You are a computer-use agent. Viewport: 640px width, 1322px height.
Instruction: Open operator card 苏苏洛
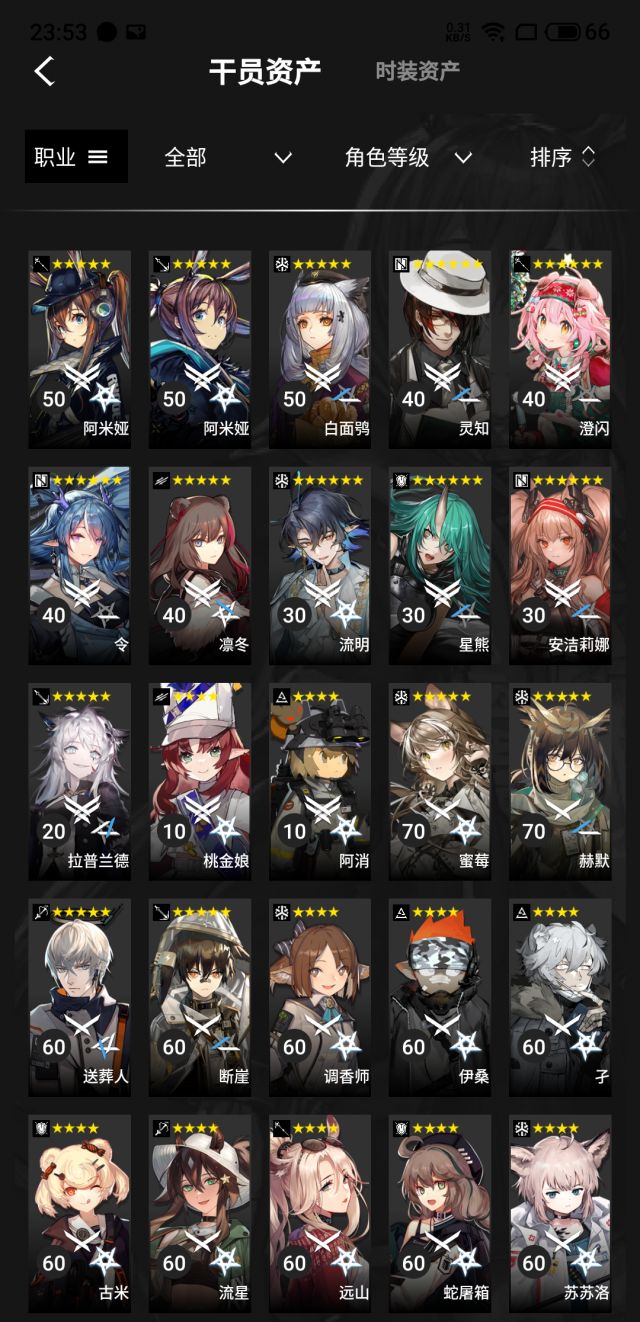click(560, 1213)
